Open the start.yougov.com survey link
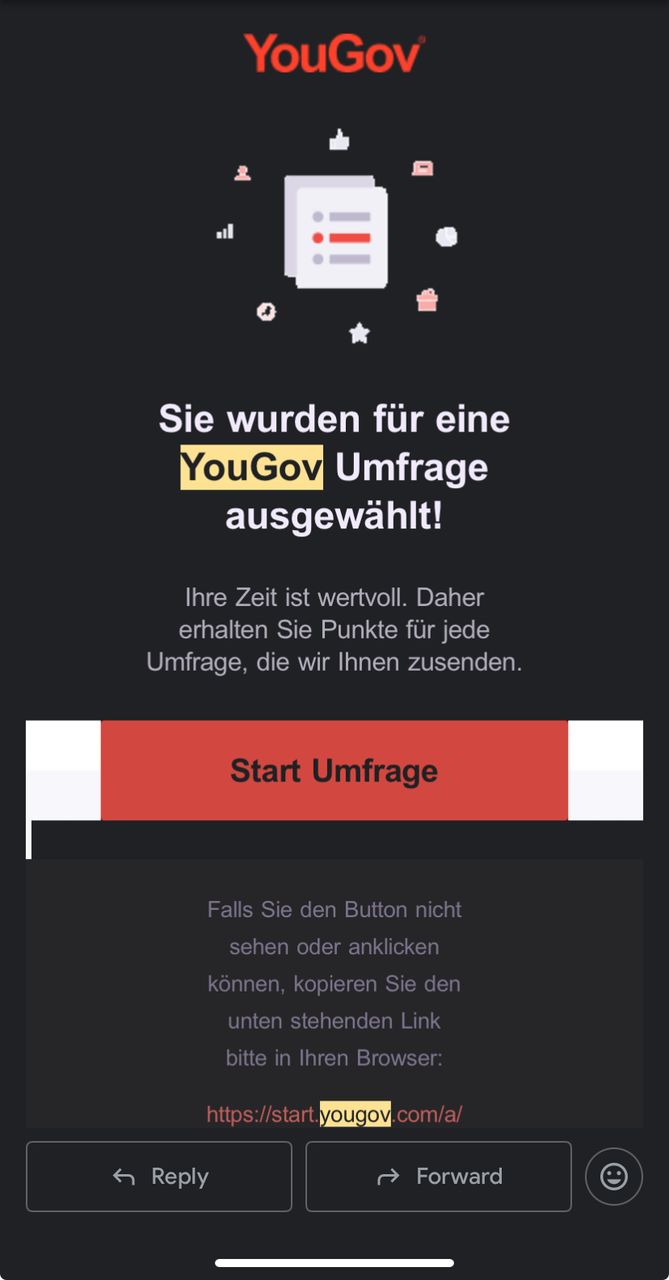 tap(334, 1114)
